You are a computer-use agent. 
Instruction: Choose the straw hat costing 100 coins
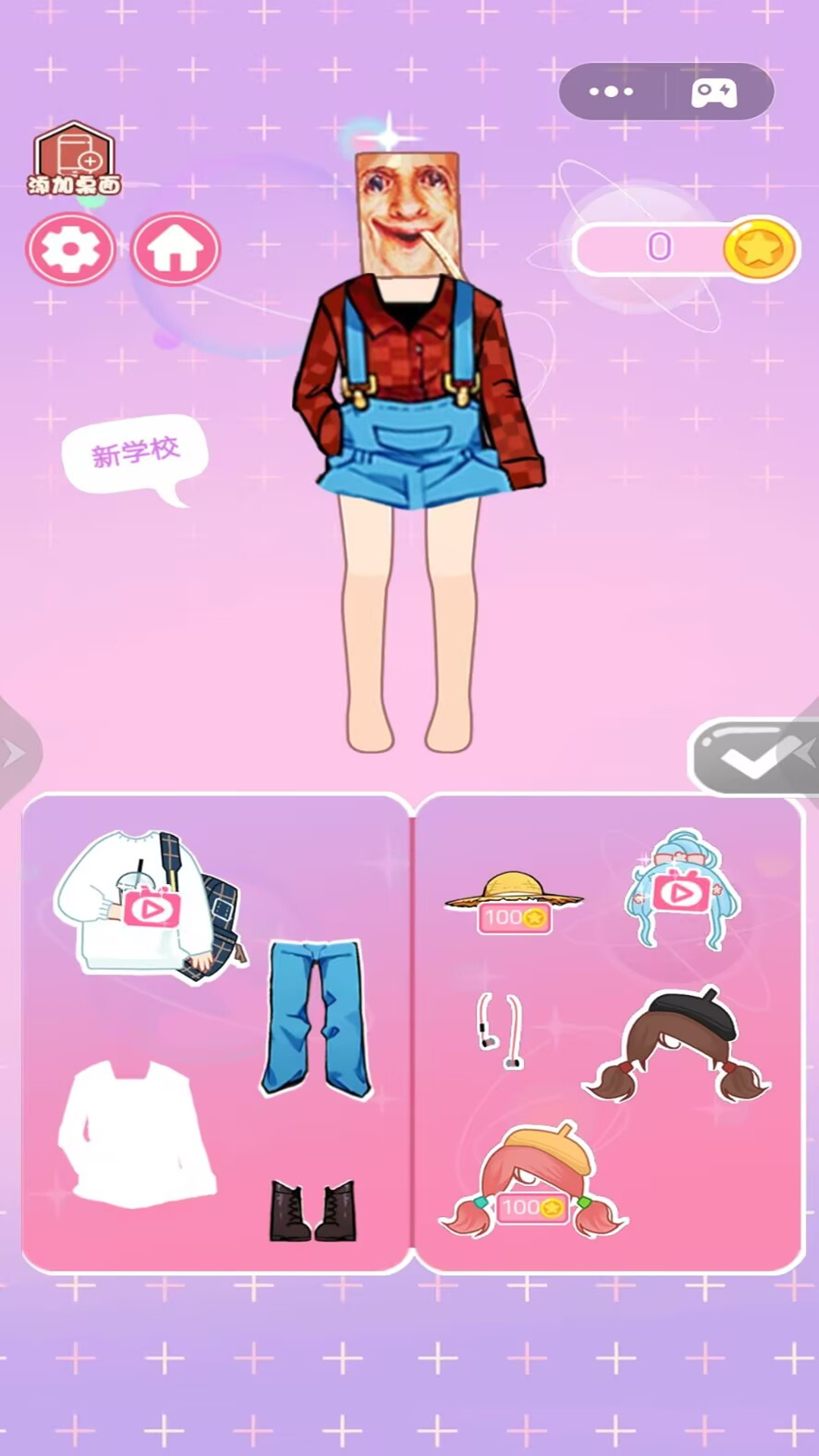click(x=513, y=899)
